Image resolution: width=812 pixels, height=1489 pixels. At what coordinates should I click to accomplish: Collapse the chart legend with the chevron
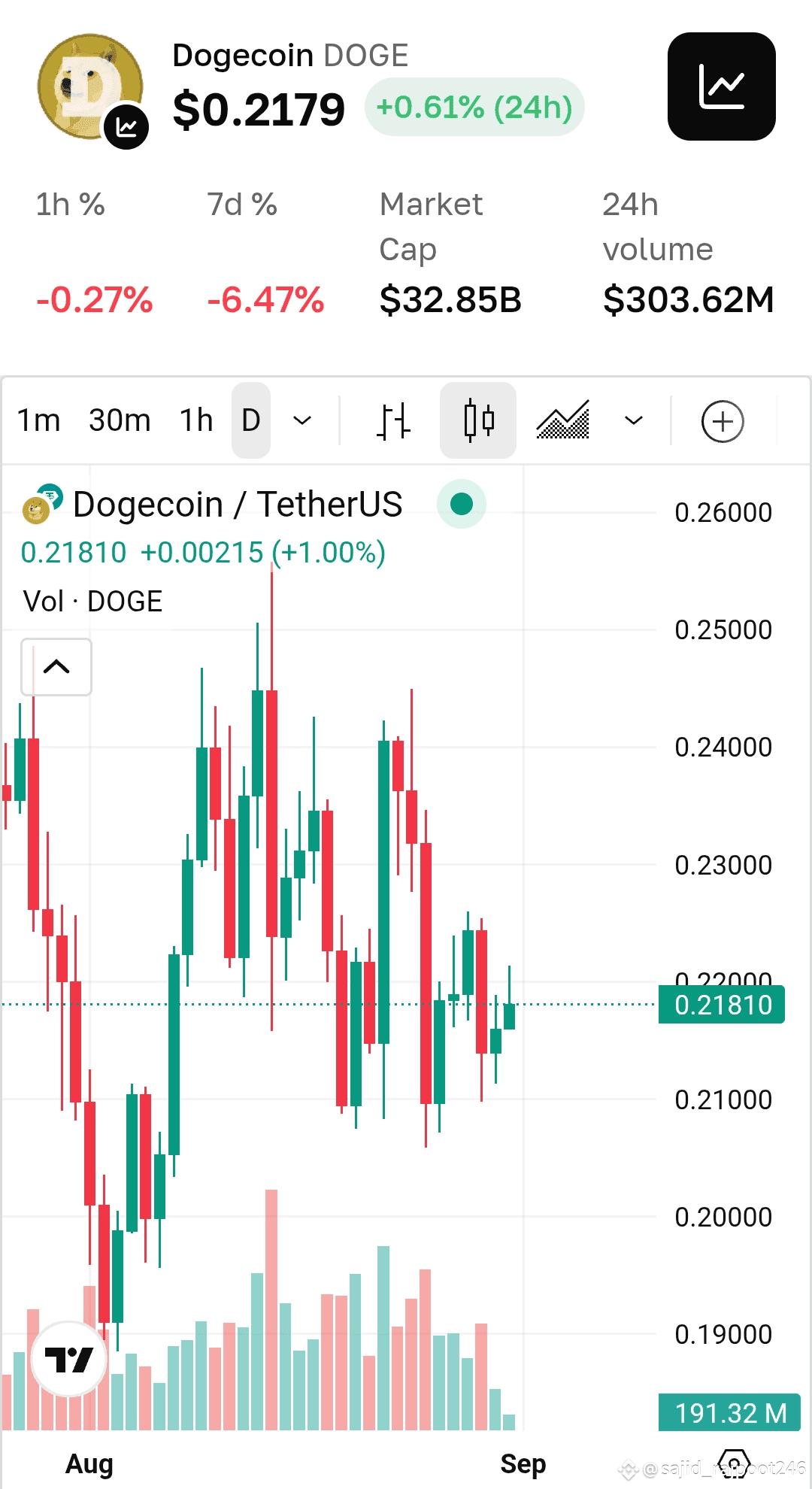tap(56, 667)
